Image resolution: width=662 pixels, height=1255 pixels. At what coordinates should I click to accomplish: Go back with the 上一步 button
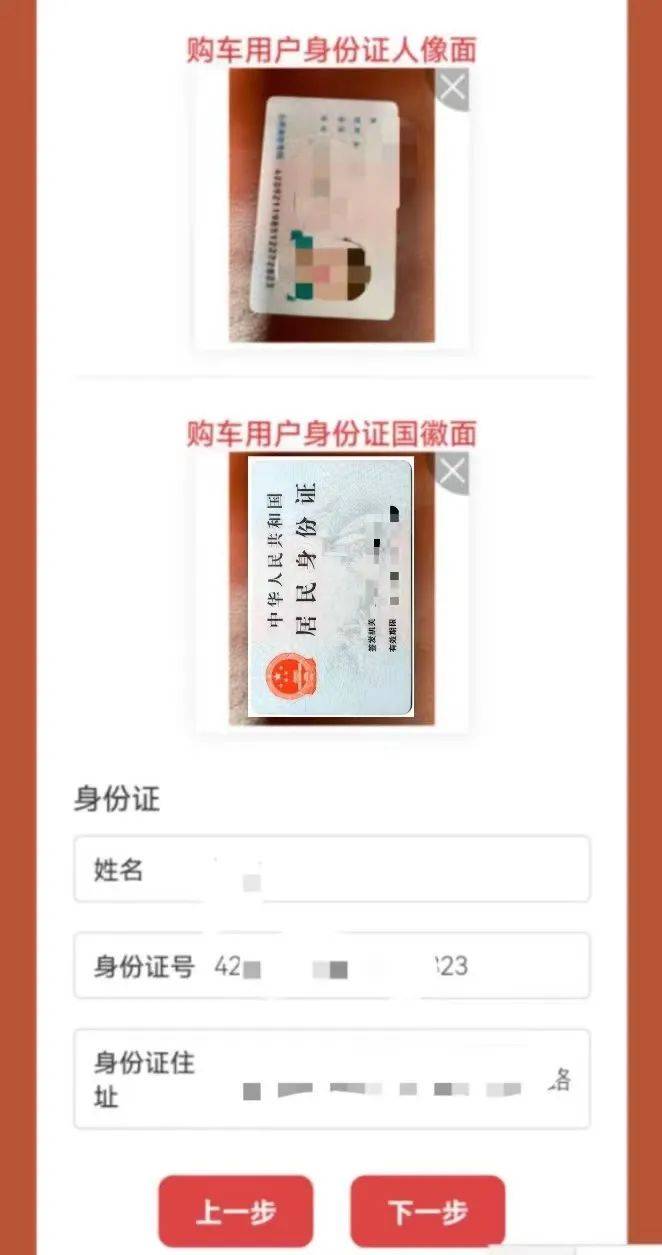[235, 1211]
